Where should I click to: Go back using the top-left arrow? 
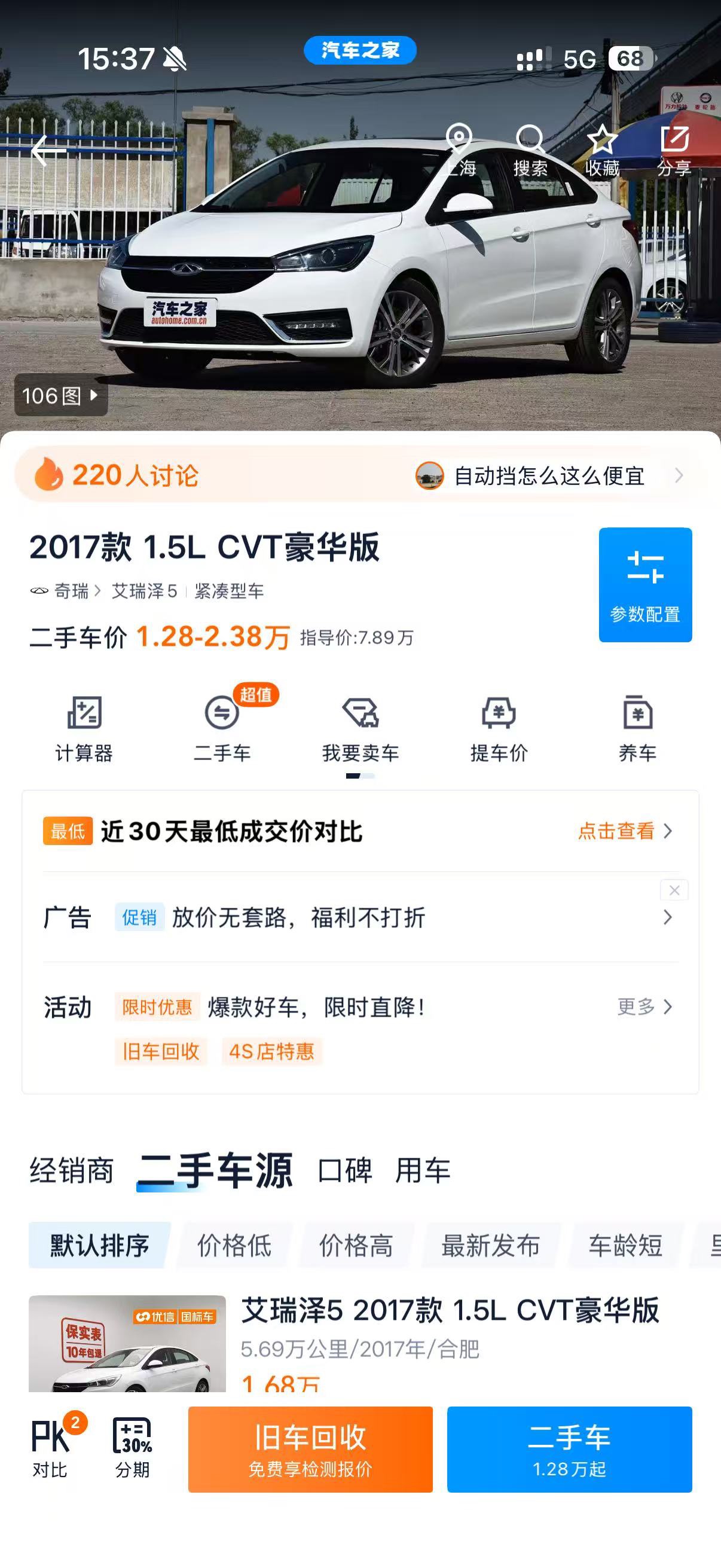[x=48, y=150]
